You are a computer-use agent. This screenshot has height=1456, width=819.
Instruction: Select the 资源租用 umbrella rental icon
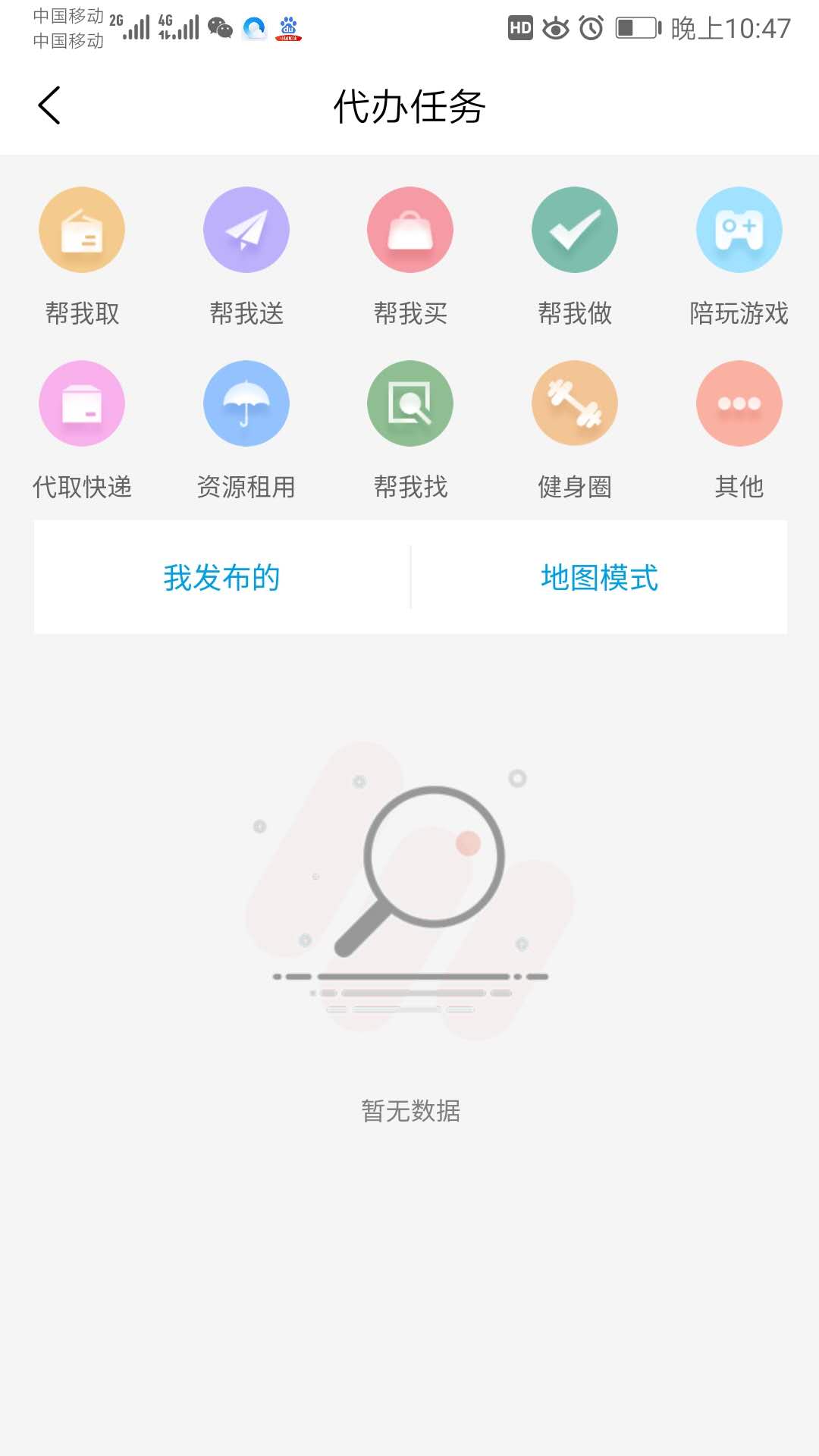pyautogui.click(x=246, y=403)
